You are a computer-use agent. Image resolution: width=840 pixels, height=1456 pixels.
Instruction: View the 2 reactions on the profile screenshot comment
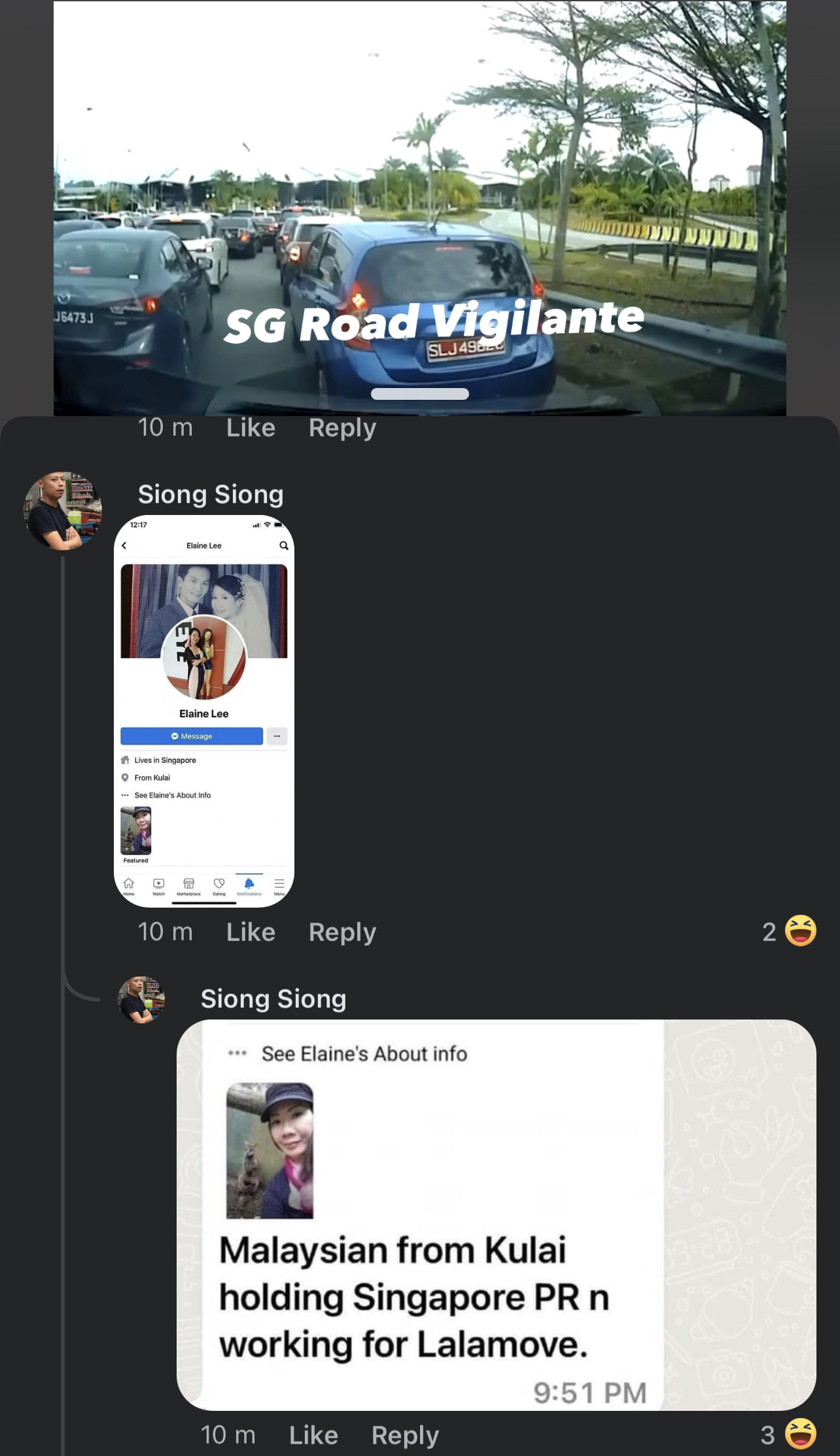click(x=790, y=931)
